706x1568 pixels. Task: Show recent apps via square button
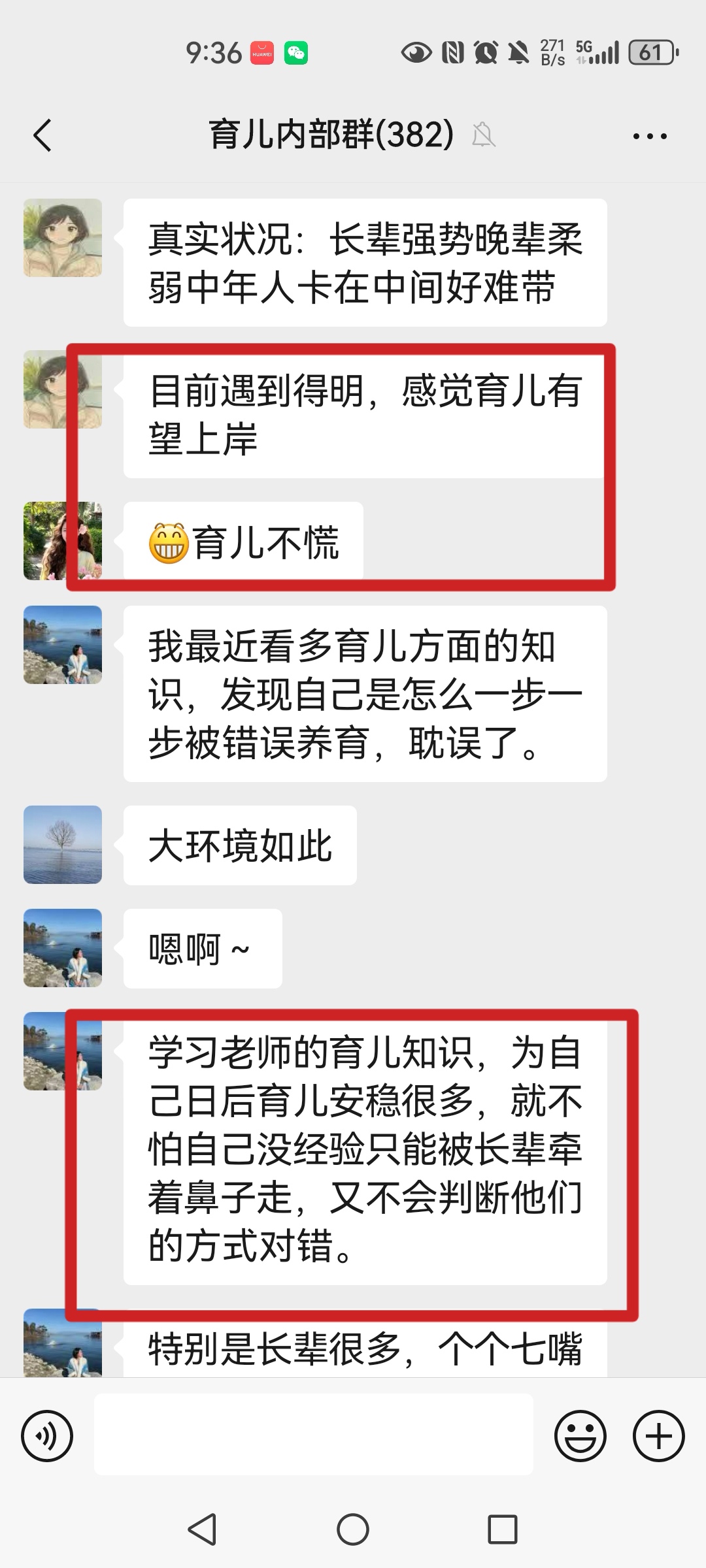pos(502,1530)
